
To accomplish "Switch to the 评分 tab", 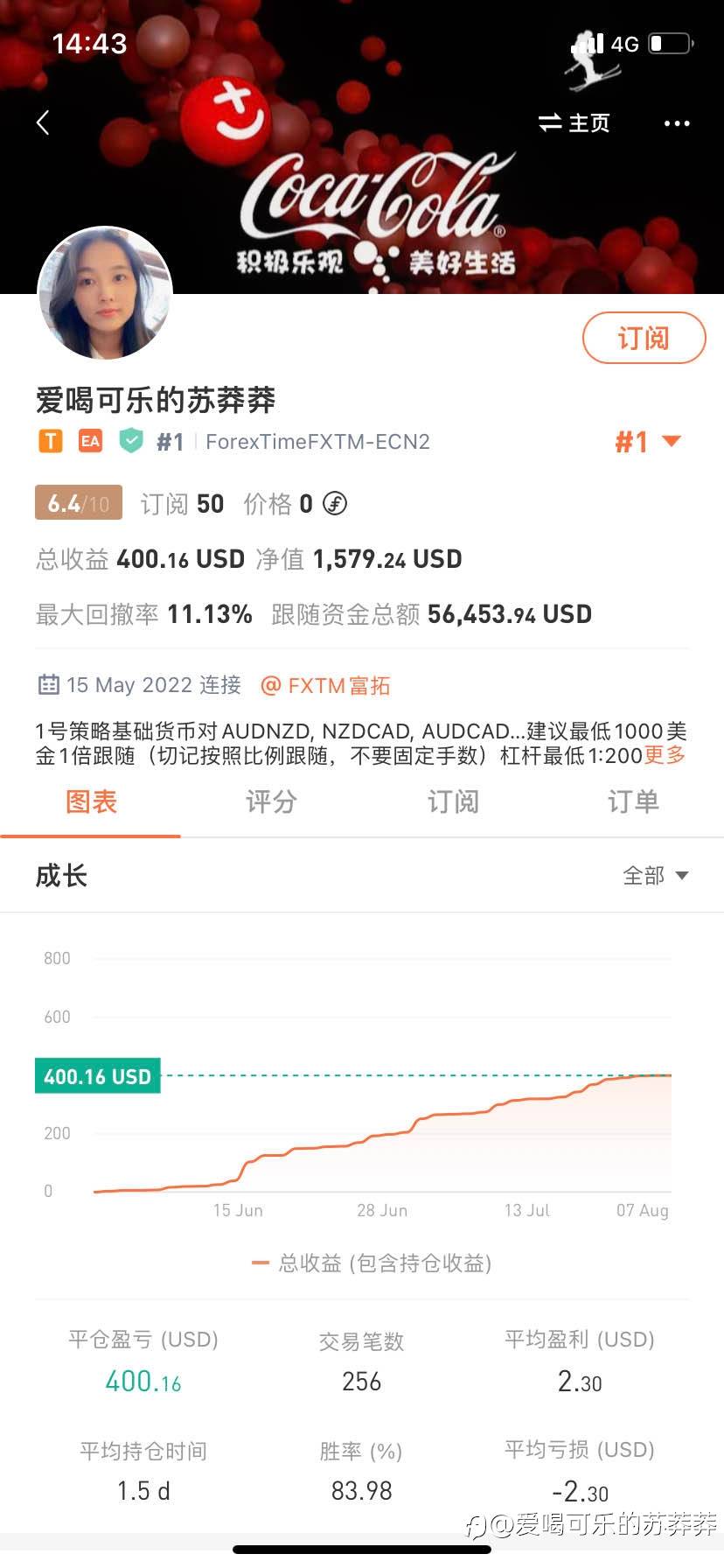I will 271,801.
